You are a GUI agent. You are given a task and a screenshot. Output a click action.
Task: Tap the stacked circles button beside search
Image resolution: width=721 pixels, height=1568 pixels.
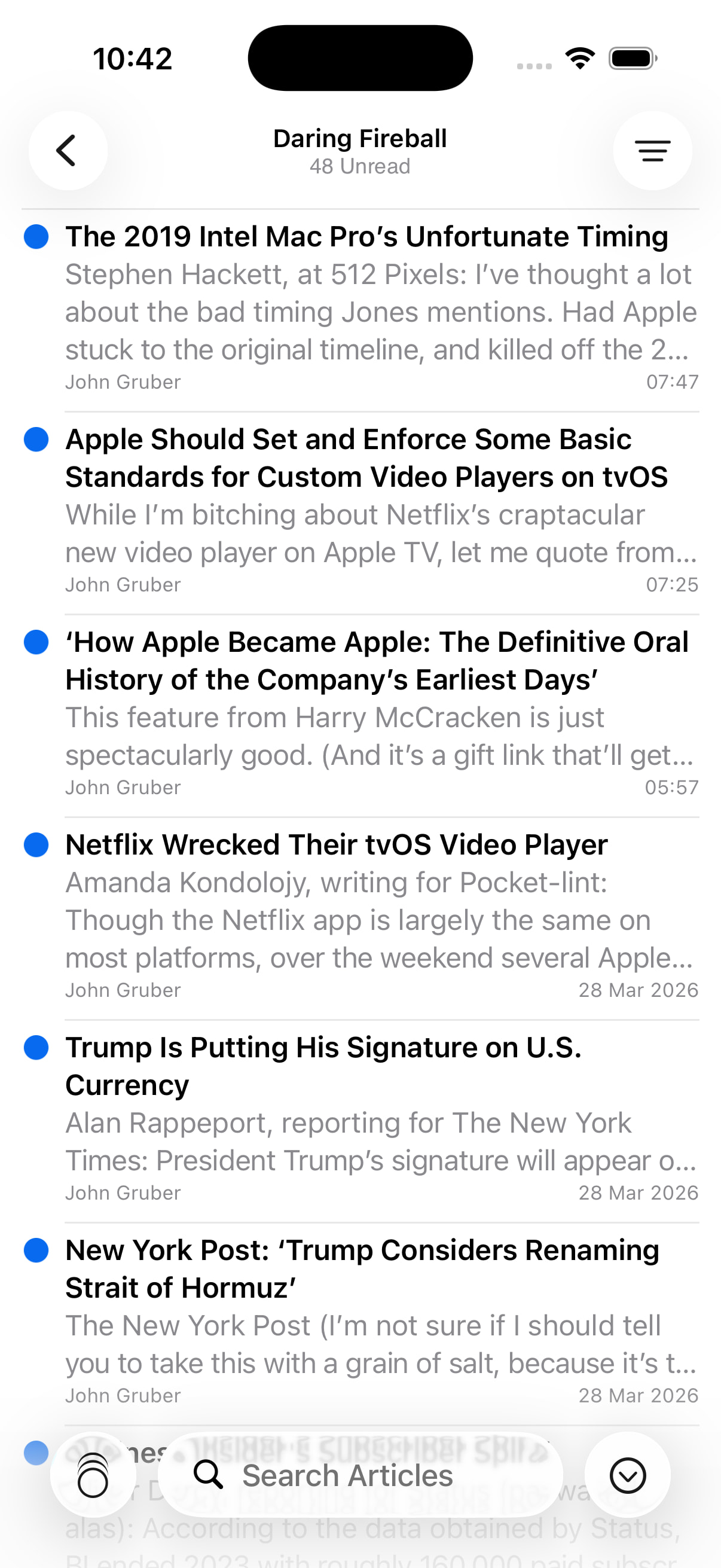(x=93, y=1475)
